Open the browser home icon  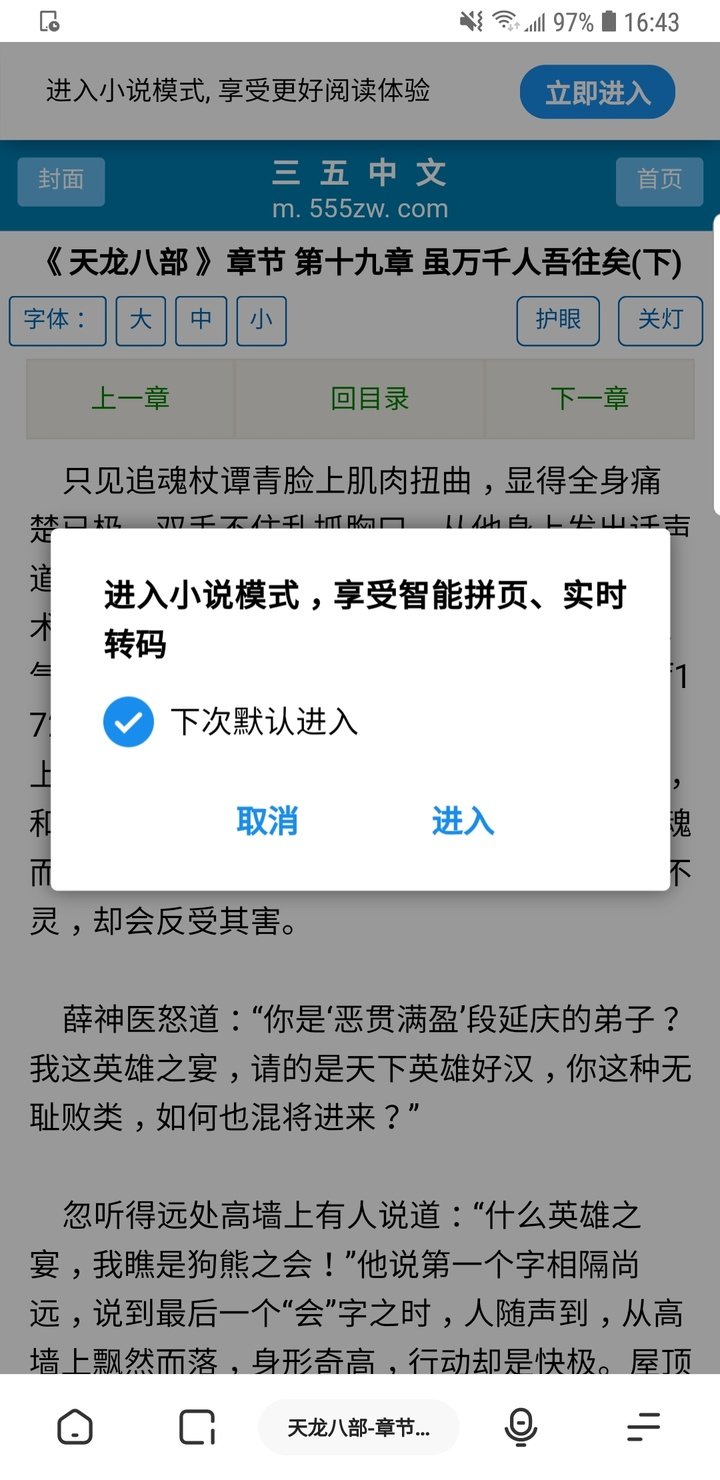point(75,1427)
